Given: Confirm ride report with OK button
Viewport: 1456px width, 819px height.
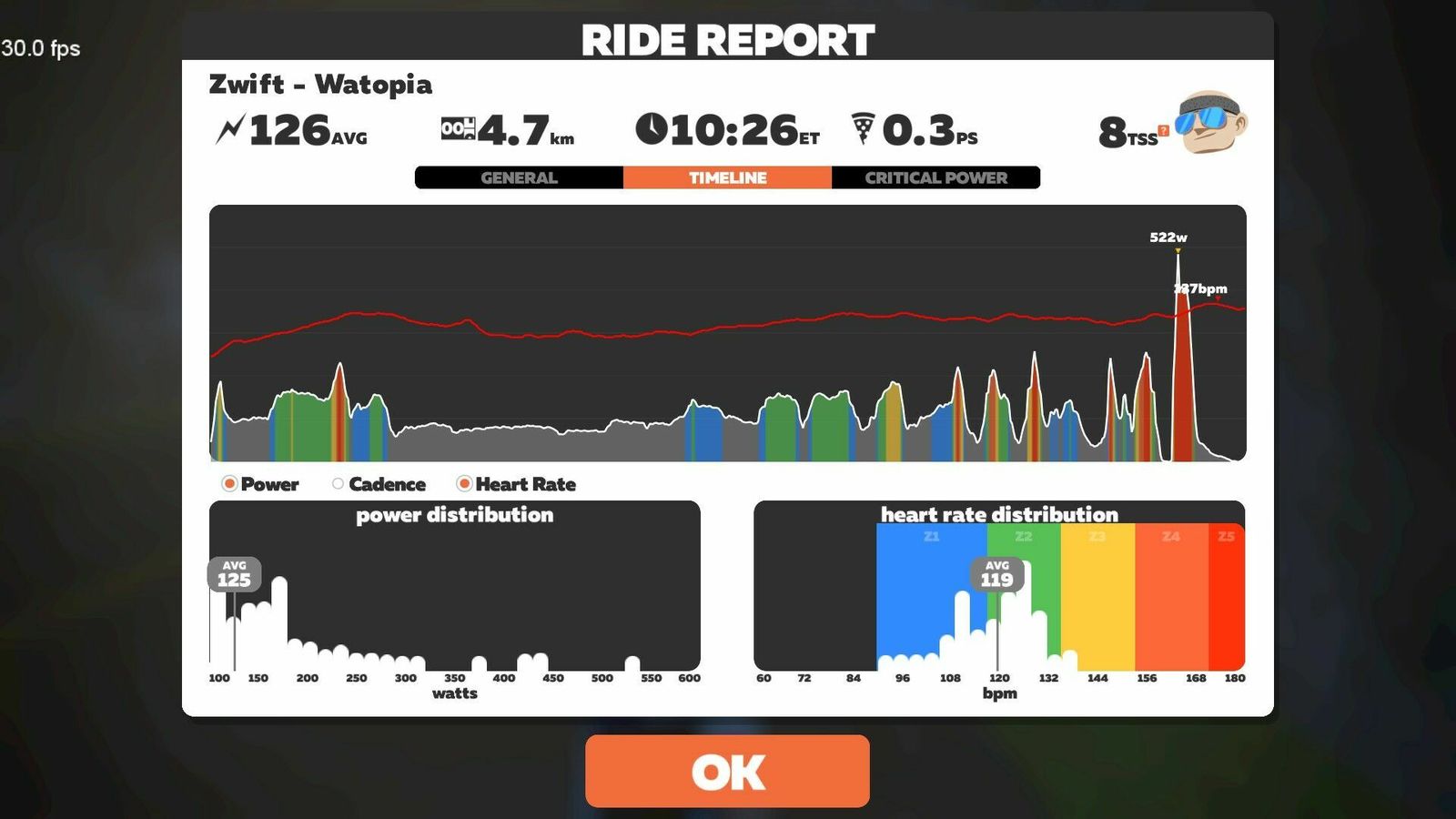Looking at the screenshot, I should point(727,772).
